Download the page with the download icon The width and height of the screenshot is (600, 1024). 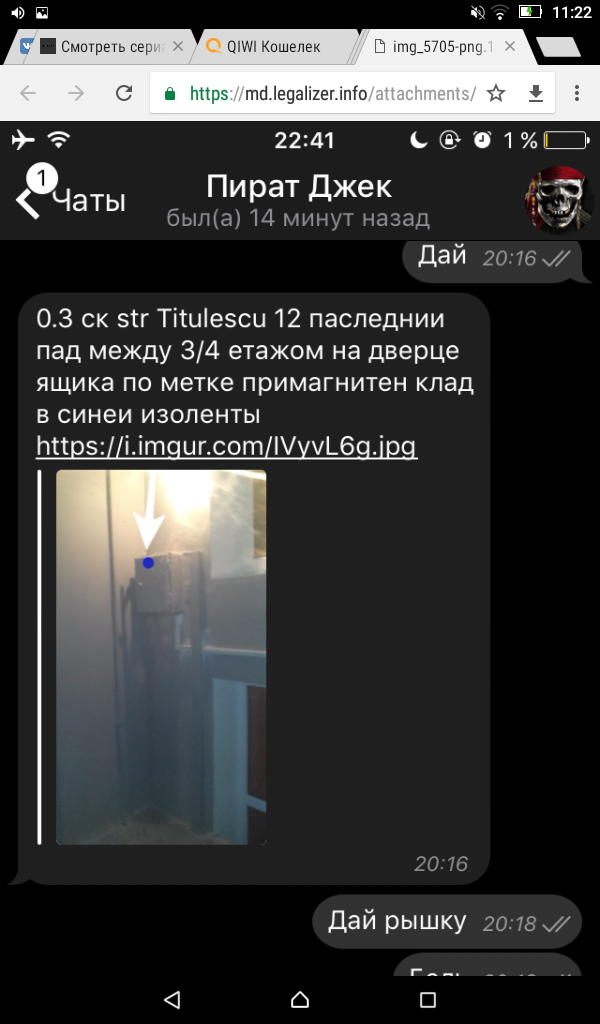(x=536, y=93)
